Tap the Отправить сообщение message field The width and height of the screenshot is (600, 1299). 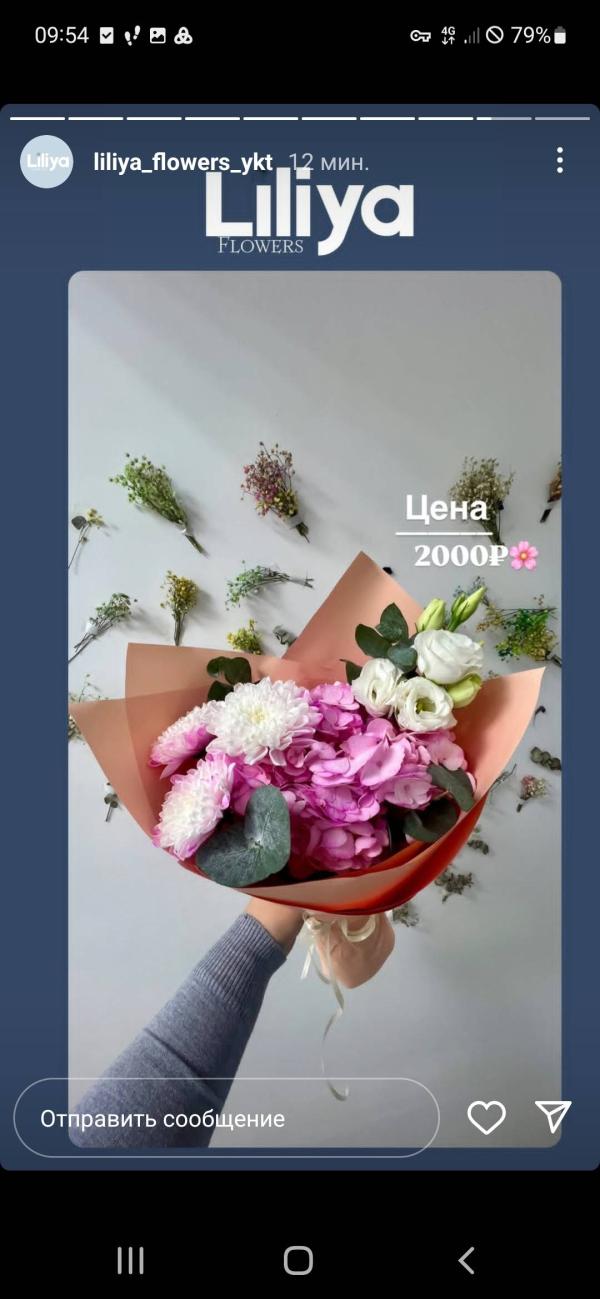click(226, 1118)
